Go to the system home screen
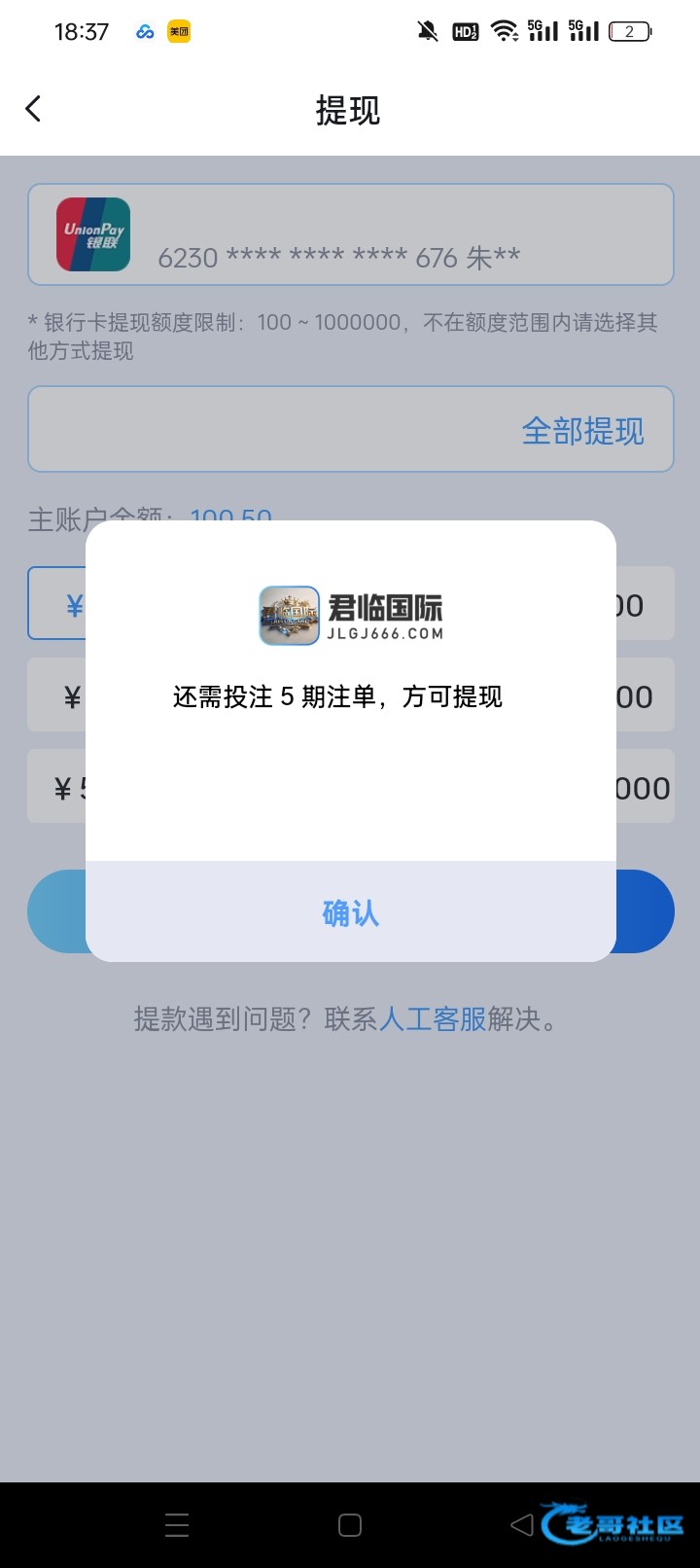 coord(350,1525)
